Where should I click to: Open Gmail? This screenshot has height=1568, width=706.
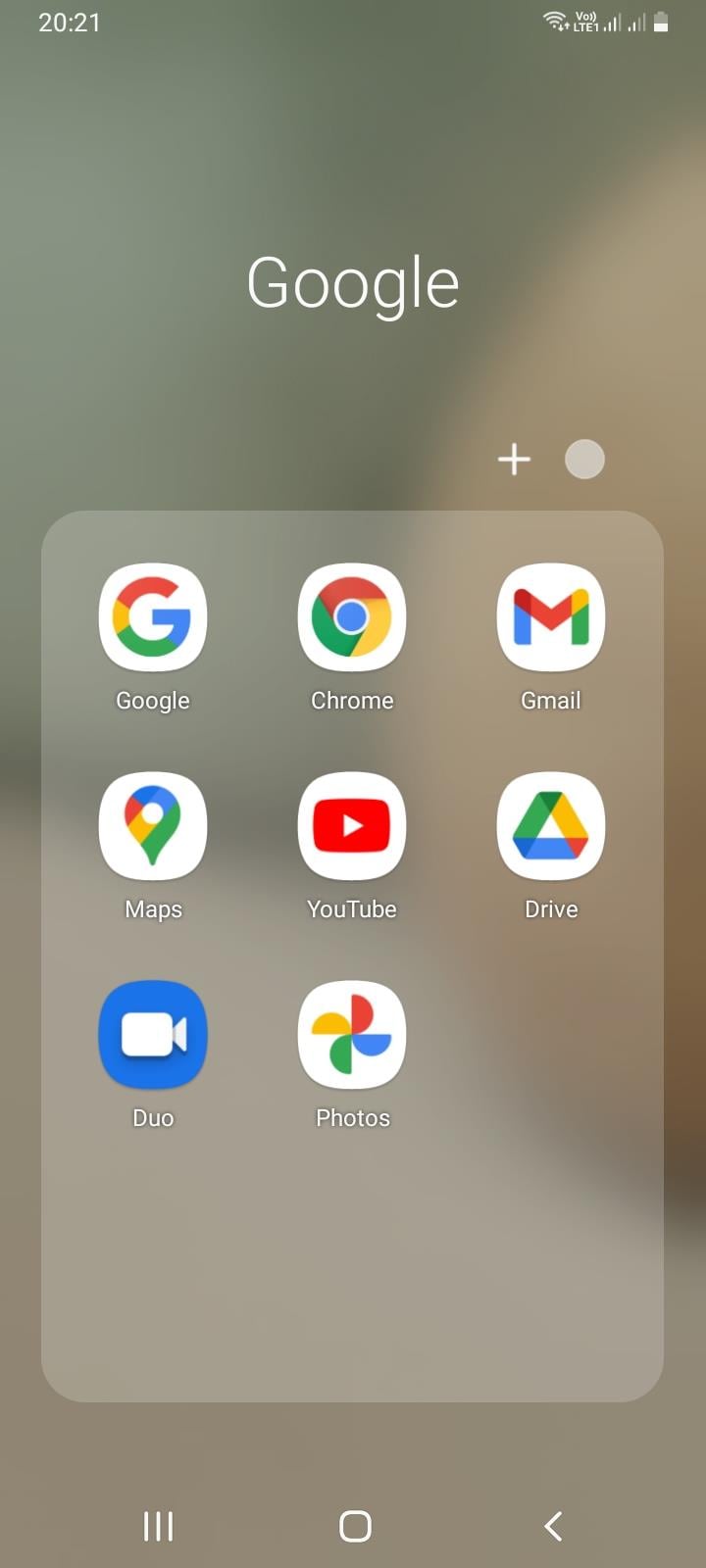[551, 617]
